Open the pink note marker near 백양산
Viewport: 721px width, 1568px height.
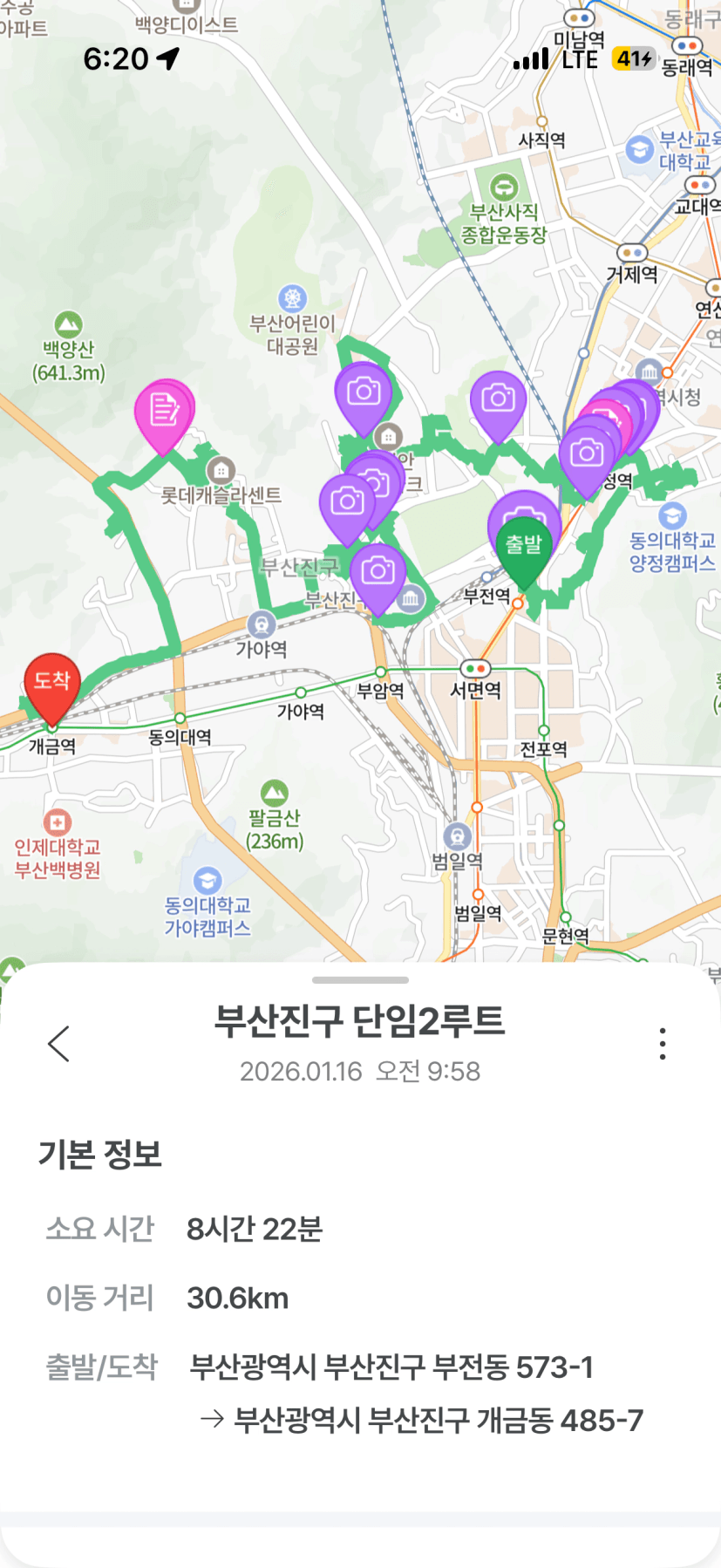[x=164, y=411]
